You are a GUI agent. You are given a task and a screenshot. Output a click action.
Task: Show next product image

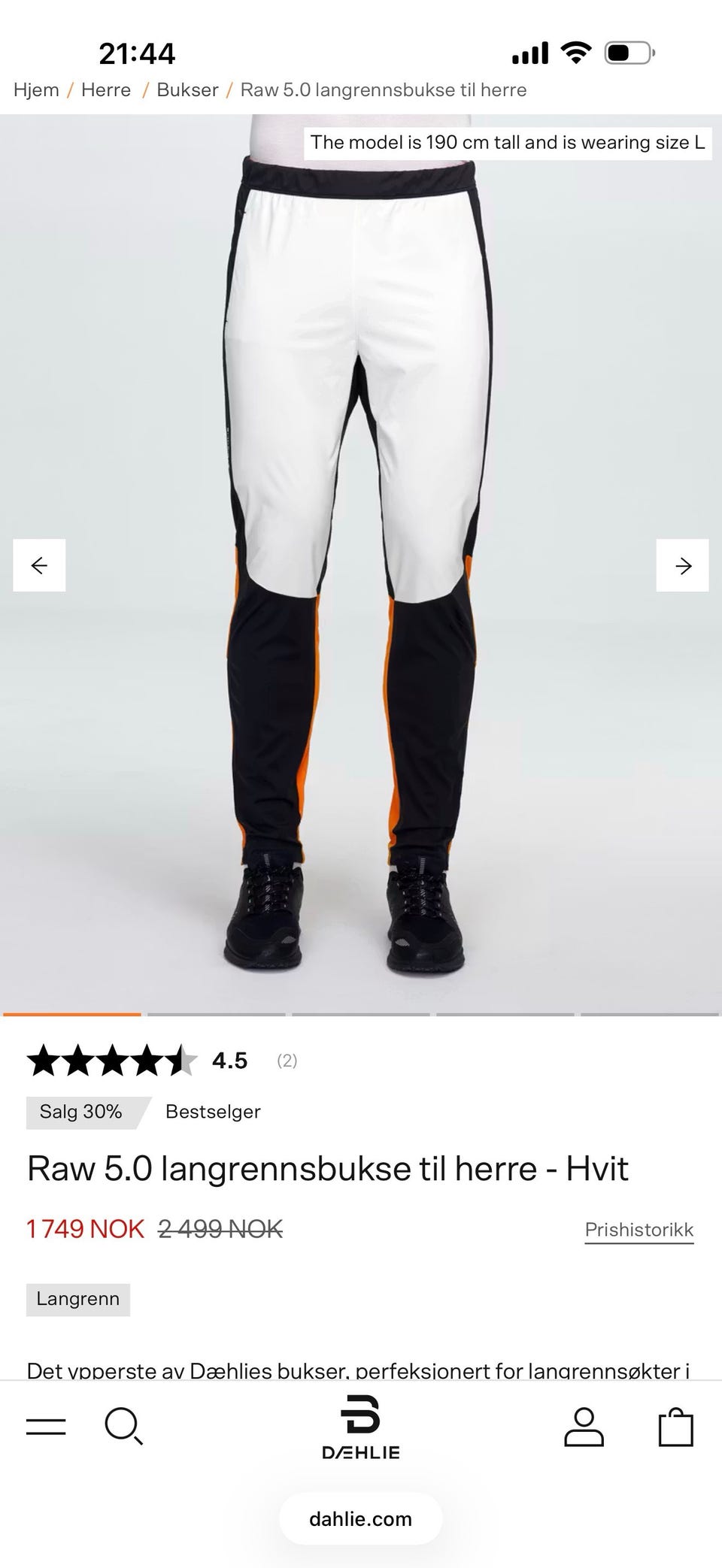682,565
